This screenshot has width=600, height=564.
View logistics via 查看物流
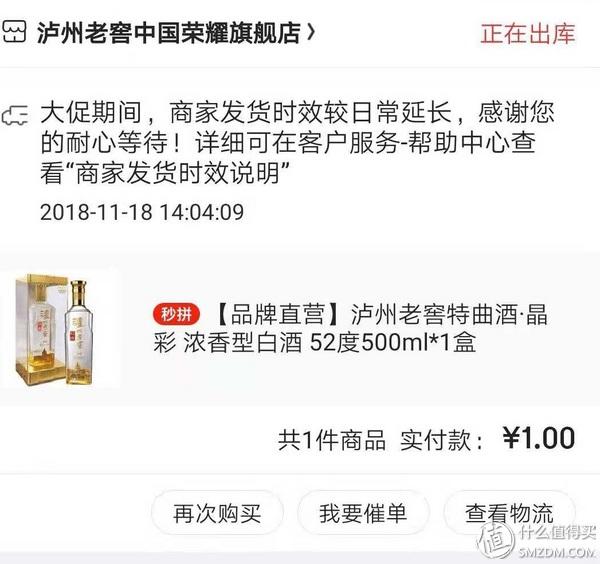pyautogui.click(x=508, y=515)
